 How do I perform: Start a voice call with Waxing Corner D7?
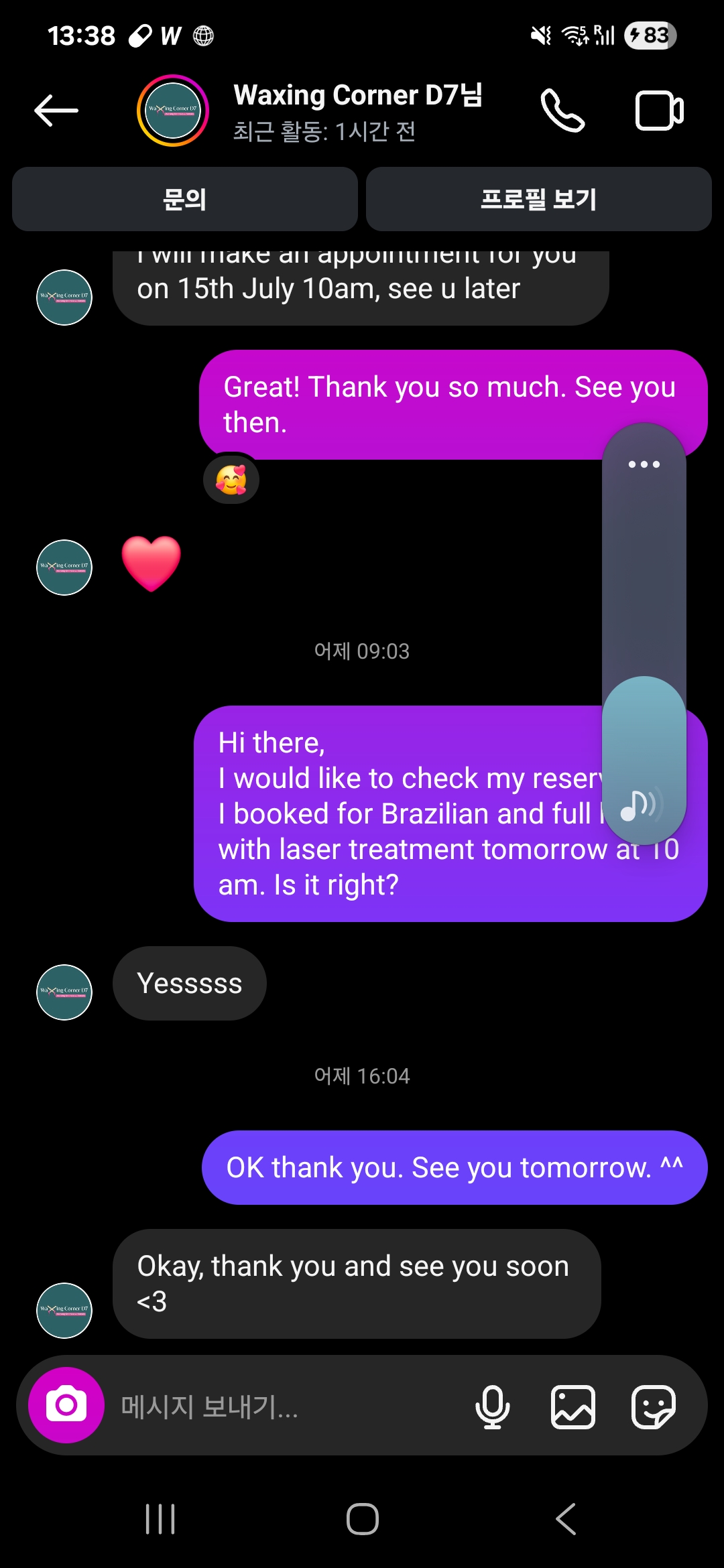(x=563, y=111)
